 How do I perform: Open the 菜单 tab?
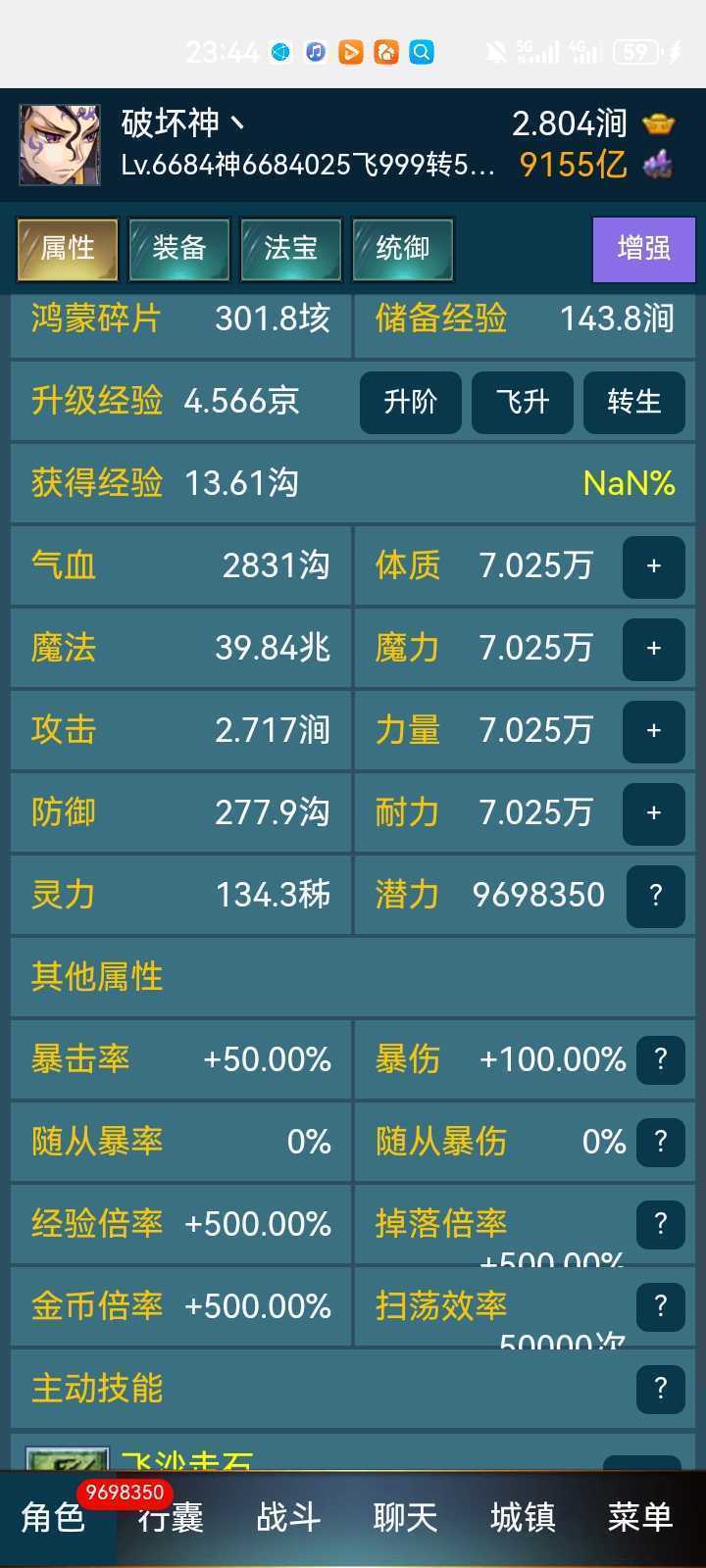coord(639,1518)
